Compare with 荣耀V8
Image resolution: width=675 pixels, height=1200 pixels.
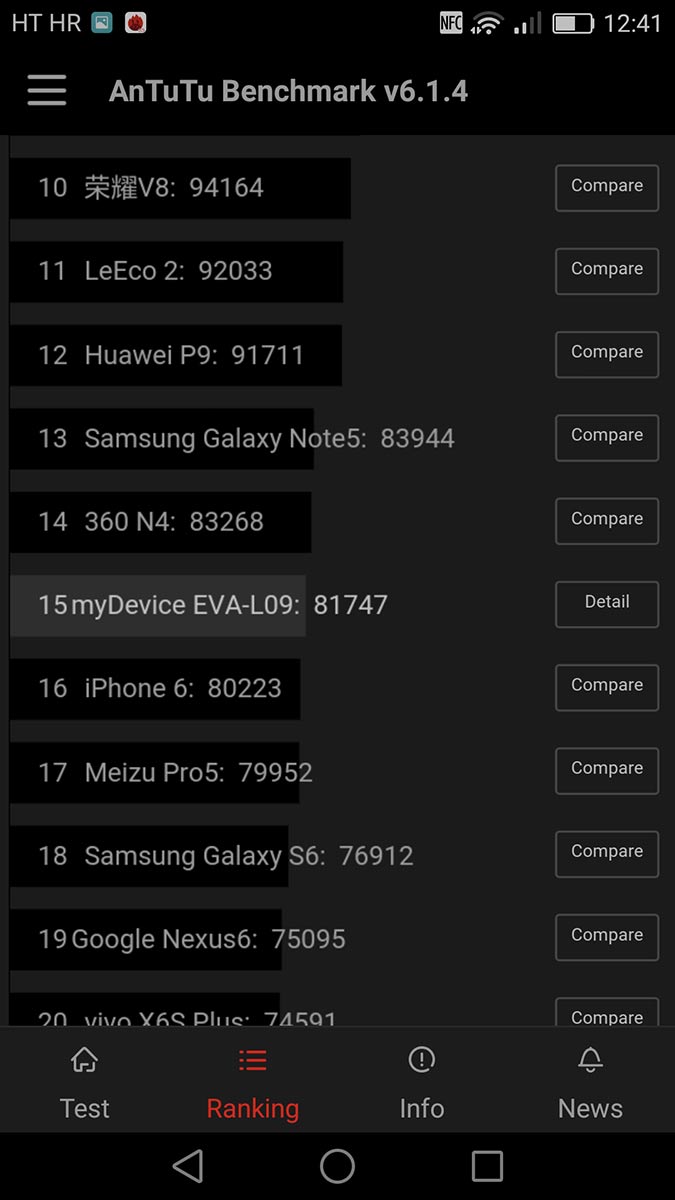click(x=606, y=187)
